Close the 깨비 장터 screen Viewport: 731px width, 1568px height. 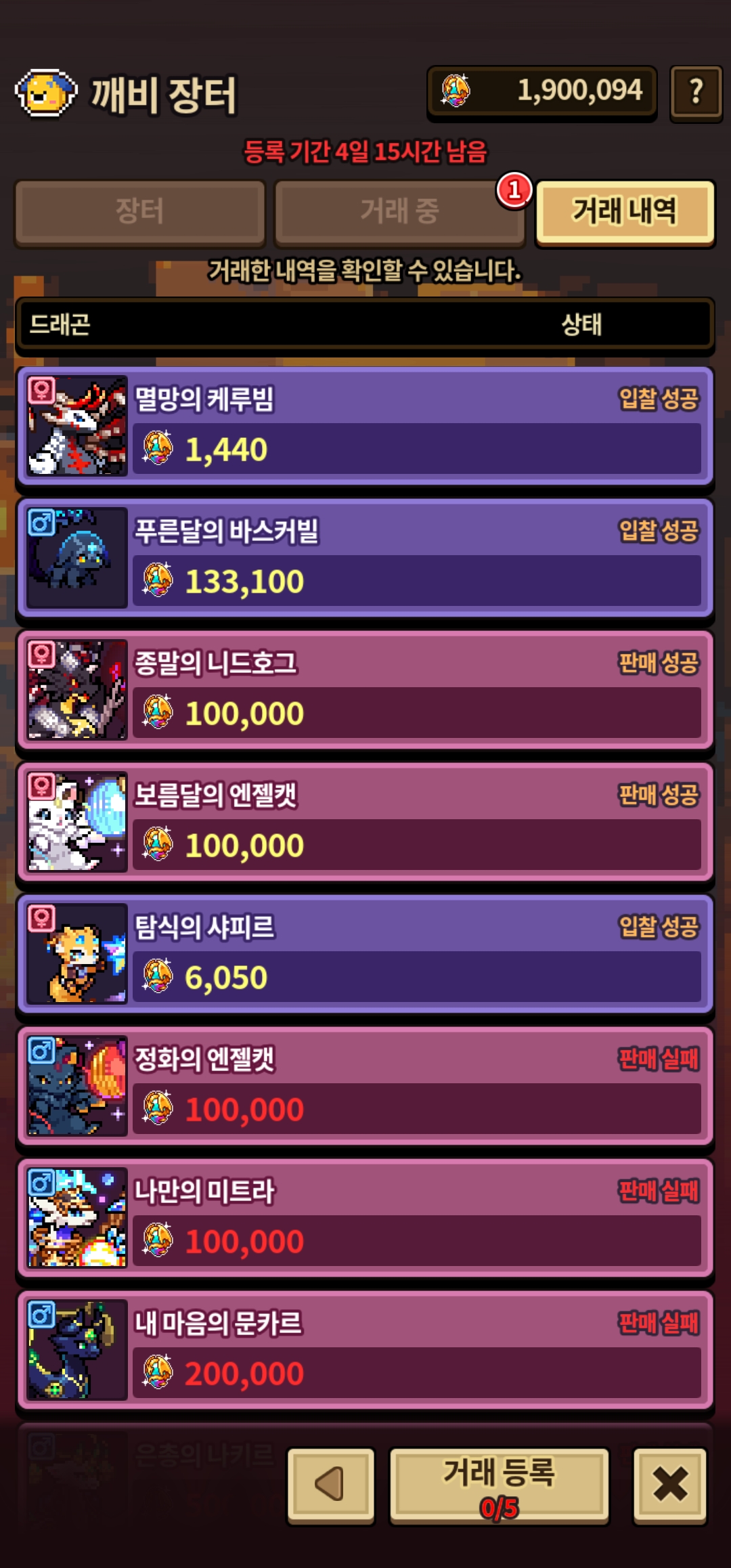click(x=670, y=1485)
